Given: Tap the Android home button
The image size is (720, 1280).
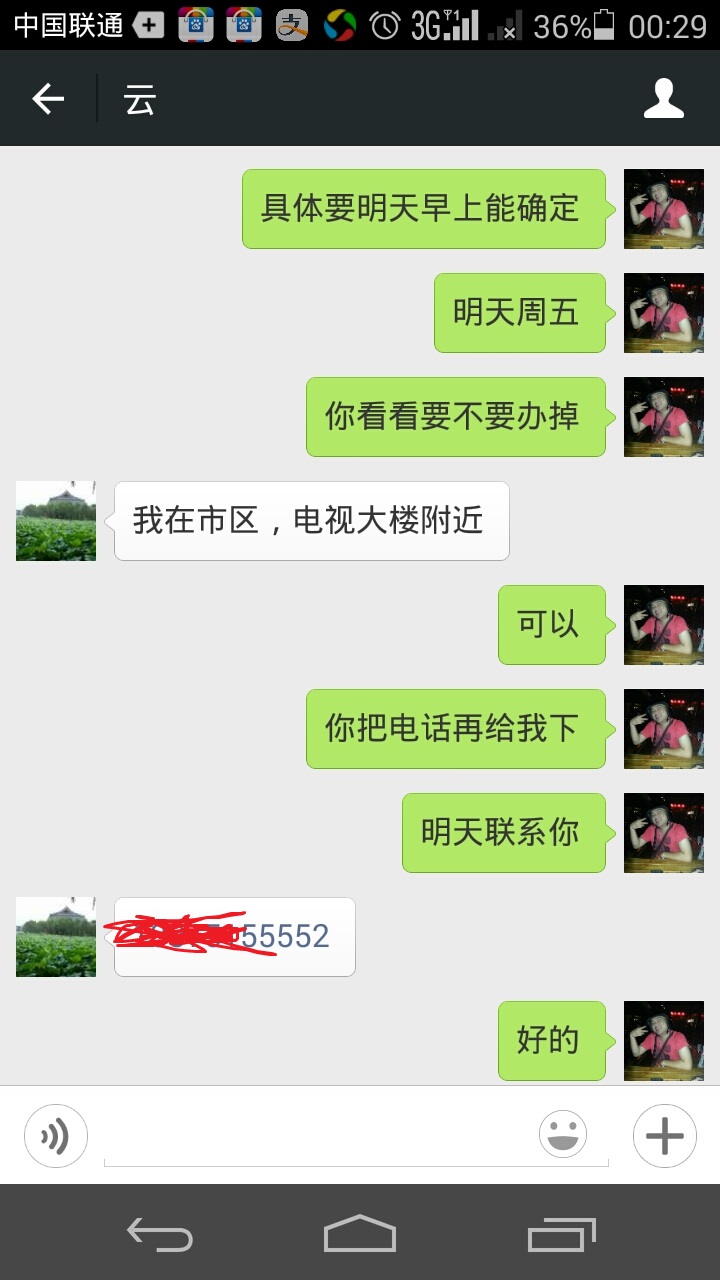Looking at the screenshot, I should 360,1233.
